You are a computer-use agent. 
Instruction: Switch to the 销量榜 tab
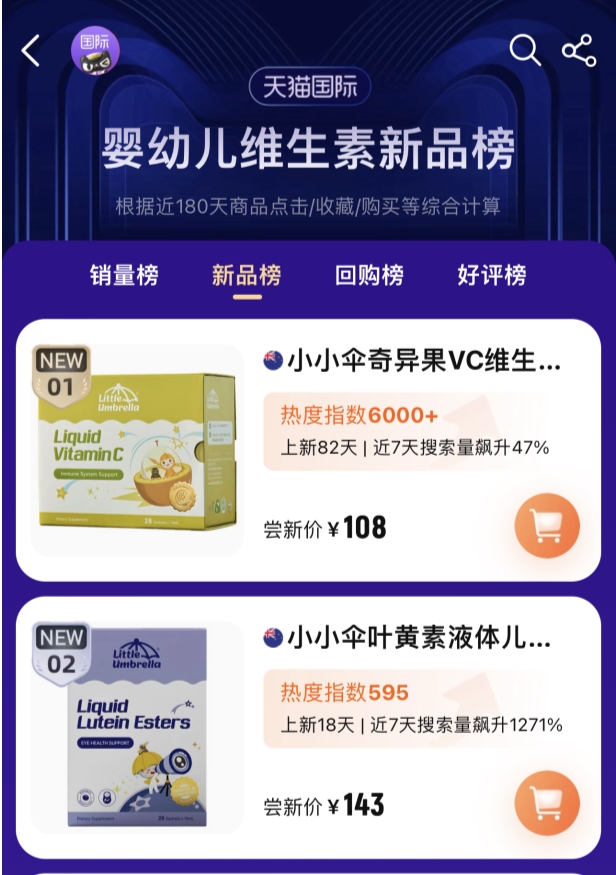tap(124, 275)
